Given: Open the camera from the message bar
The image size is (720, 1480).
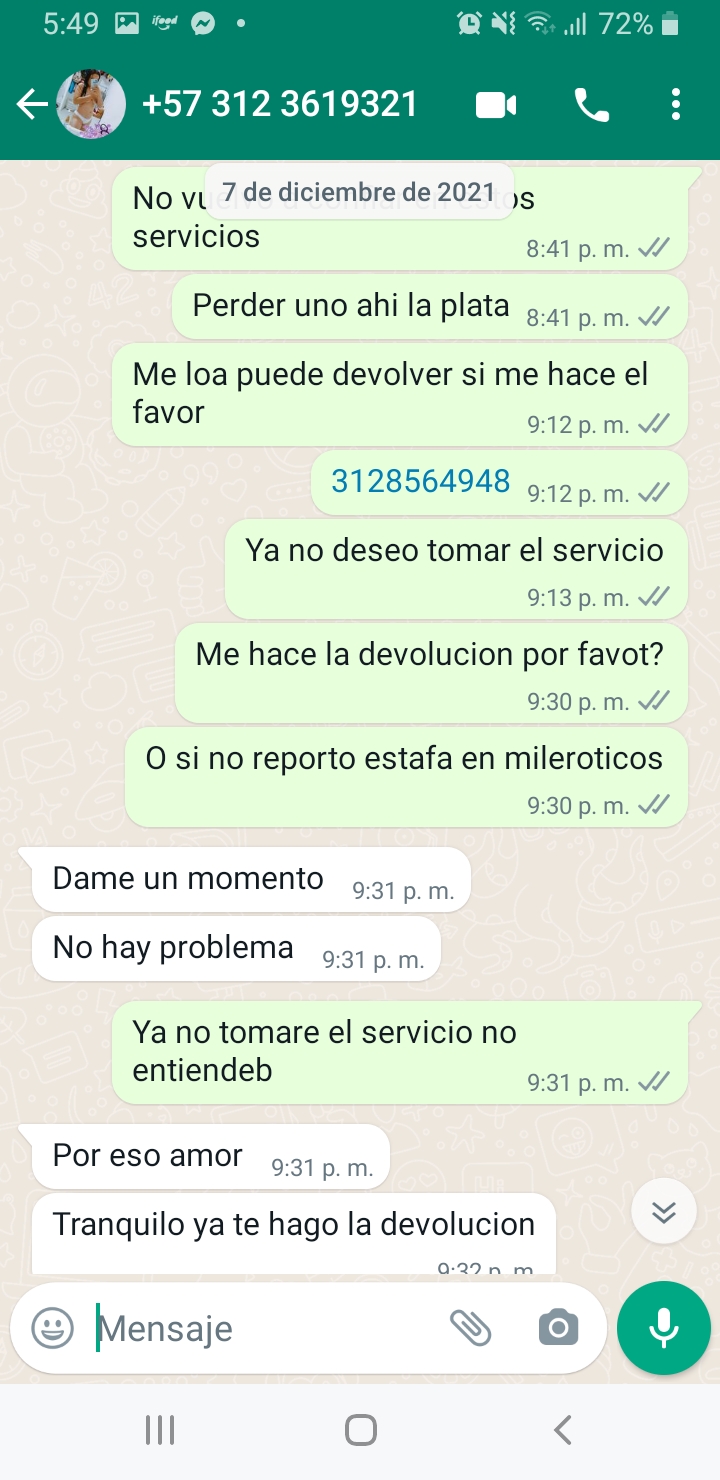Looking at the screenshot, I should pyautogui.click(x=558, y=1328).
